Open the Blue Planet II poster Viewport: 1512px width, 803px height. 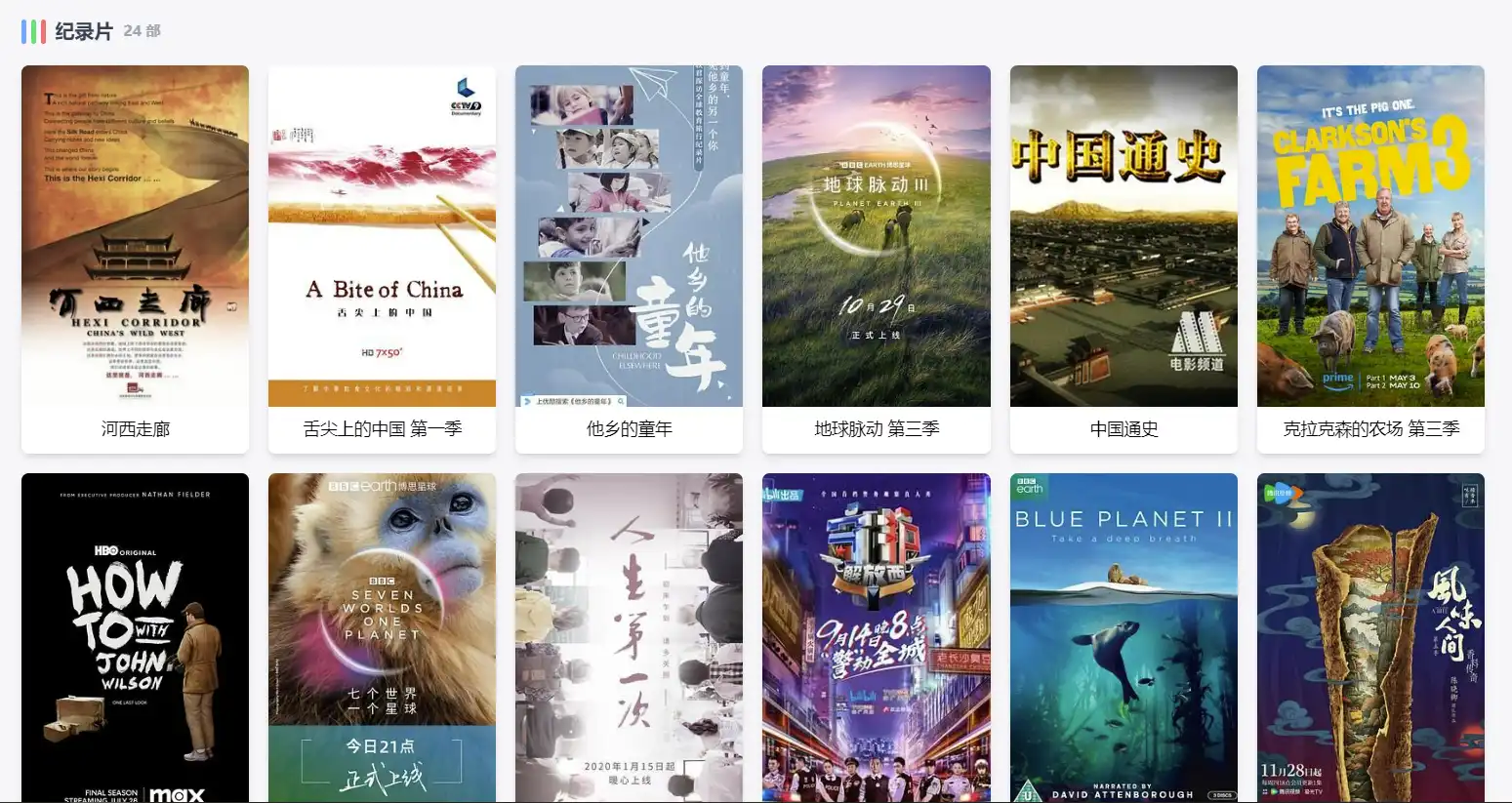coord(1124,637)
